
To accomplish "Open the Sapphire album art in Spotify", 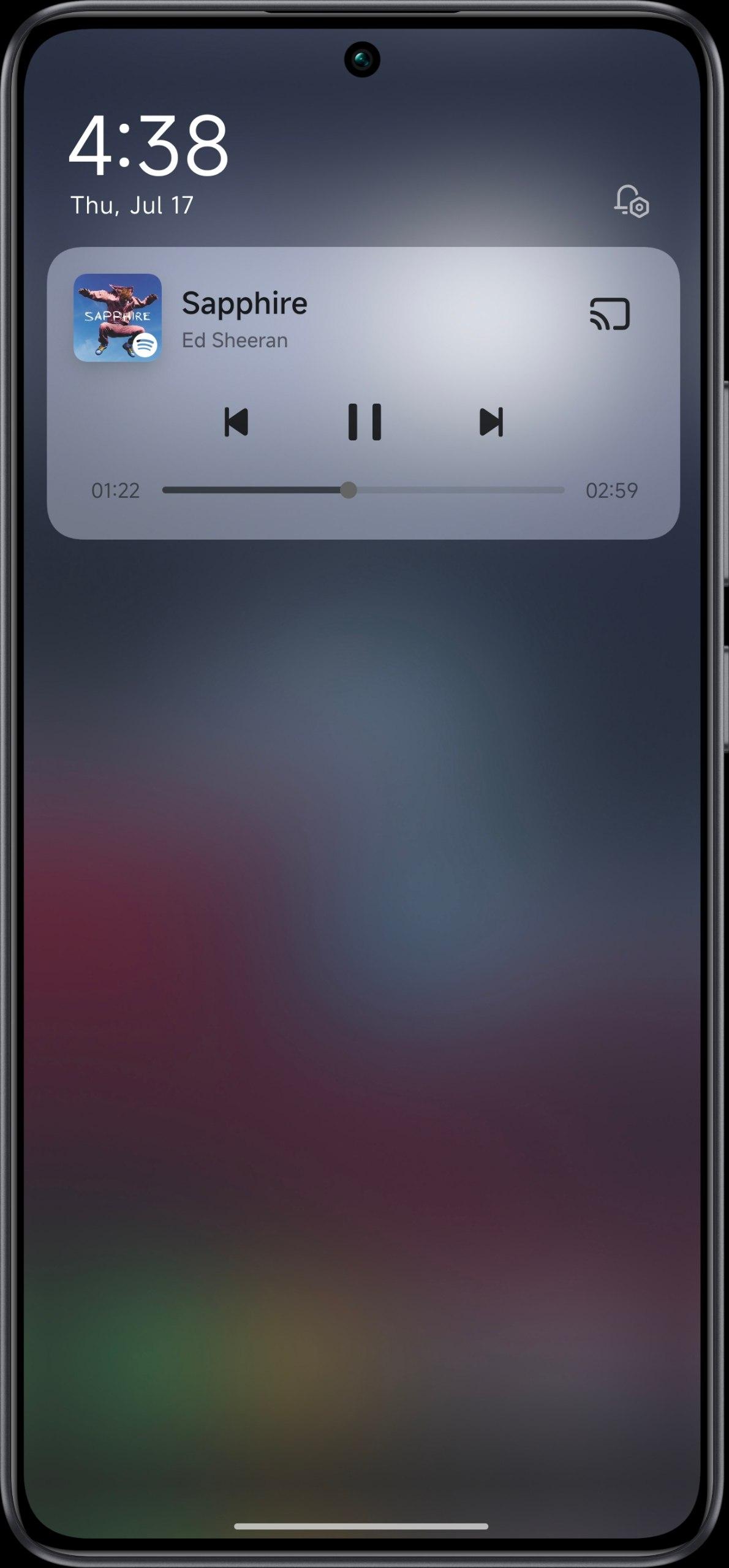I will (118, 317).
